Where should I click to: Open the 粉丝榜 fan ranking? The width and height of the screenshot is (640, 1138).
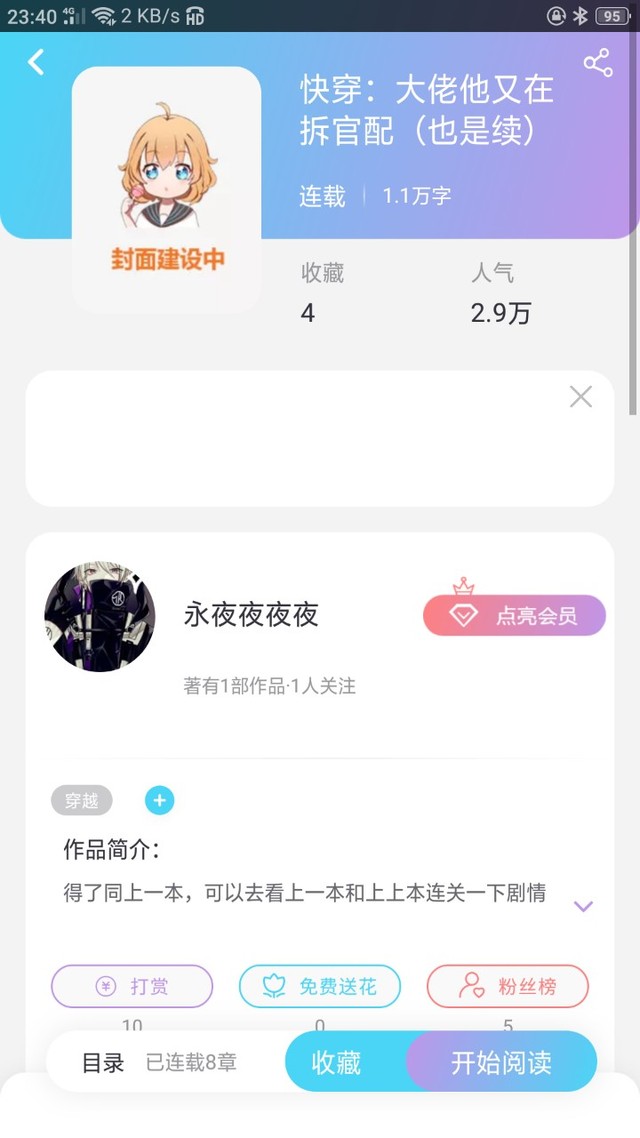click(508, 986)
